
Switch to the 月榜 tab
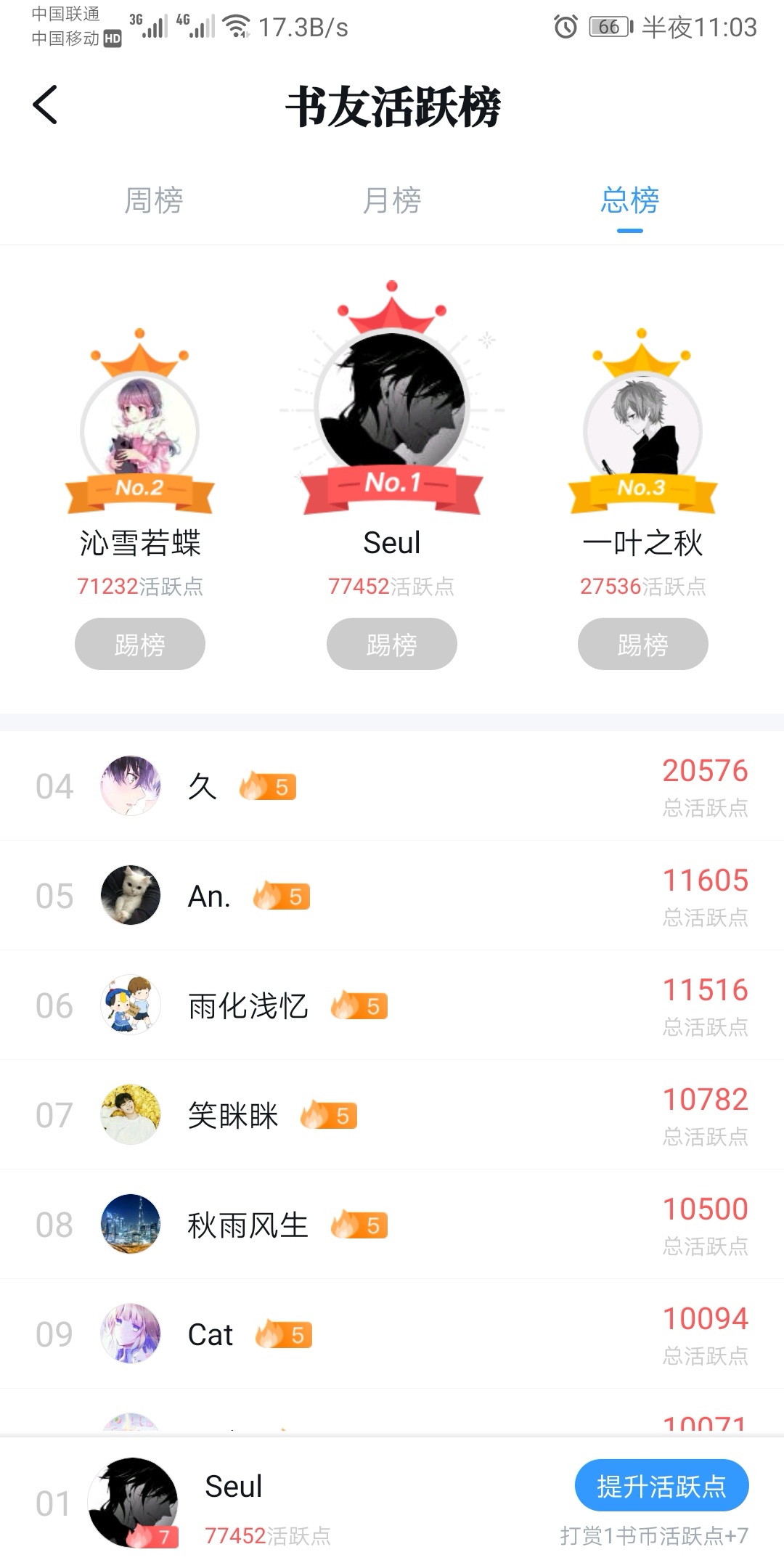point(392,200)
